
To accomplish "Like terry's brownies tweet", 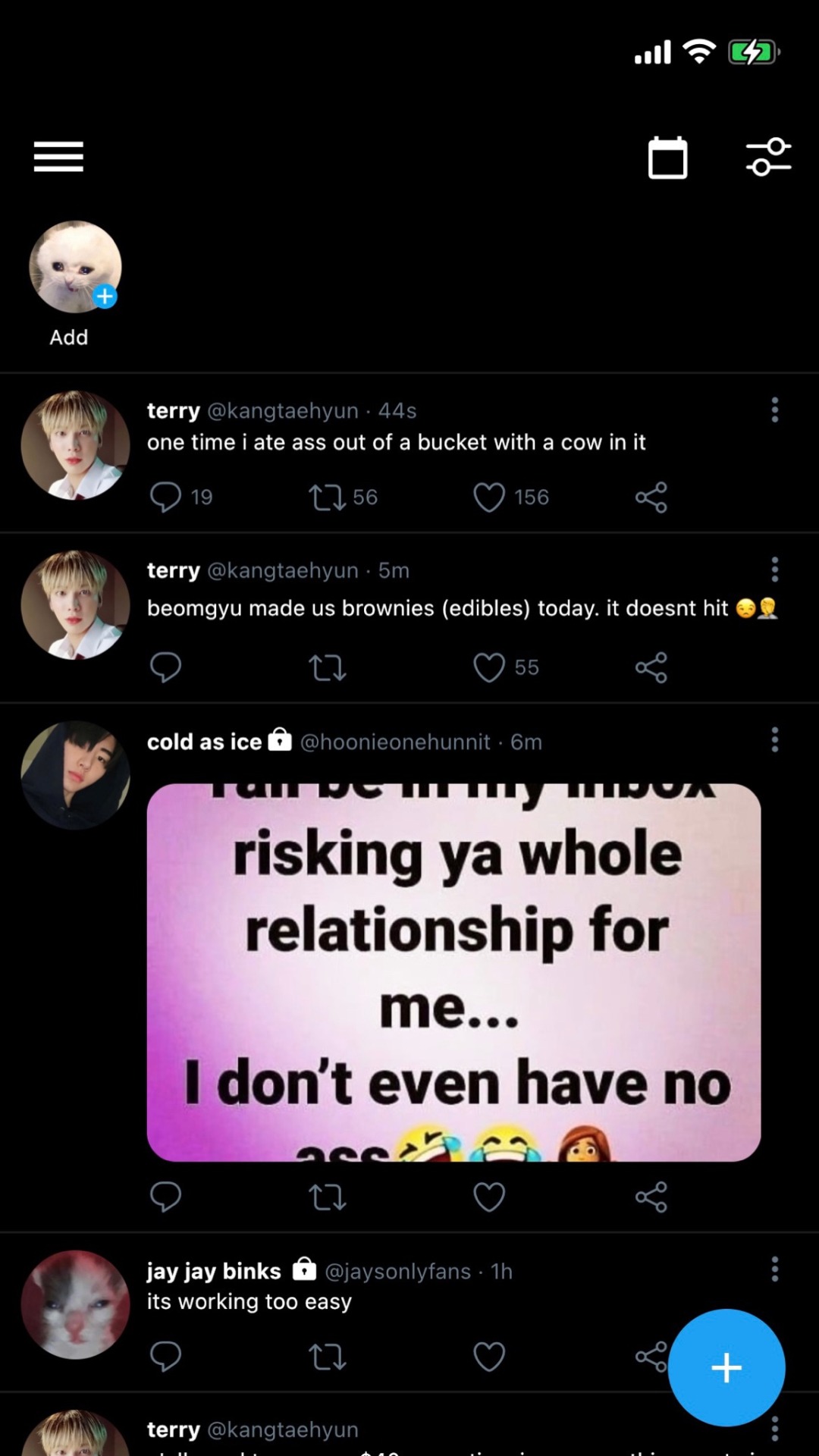I will point(489,667).
